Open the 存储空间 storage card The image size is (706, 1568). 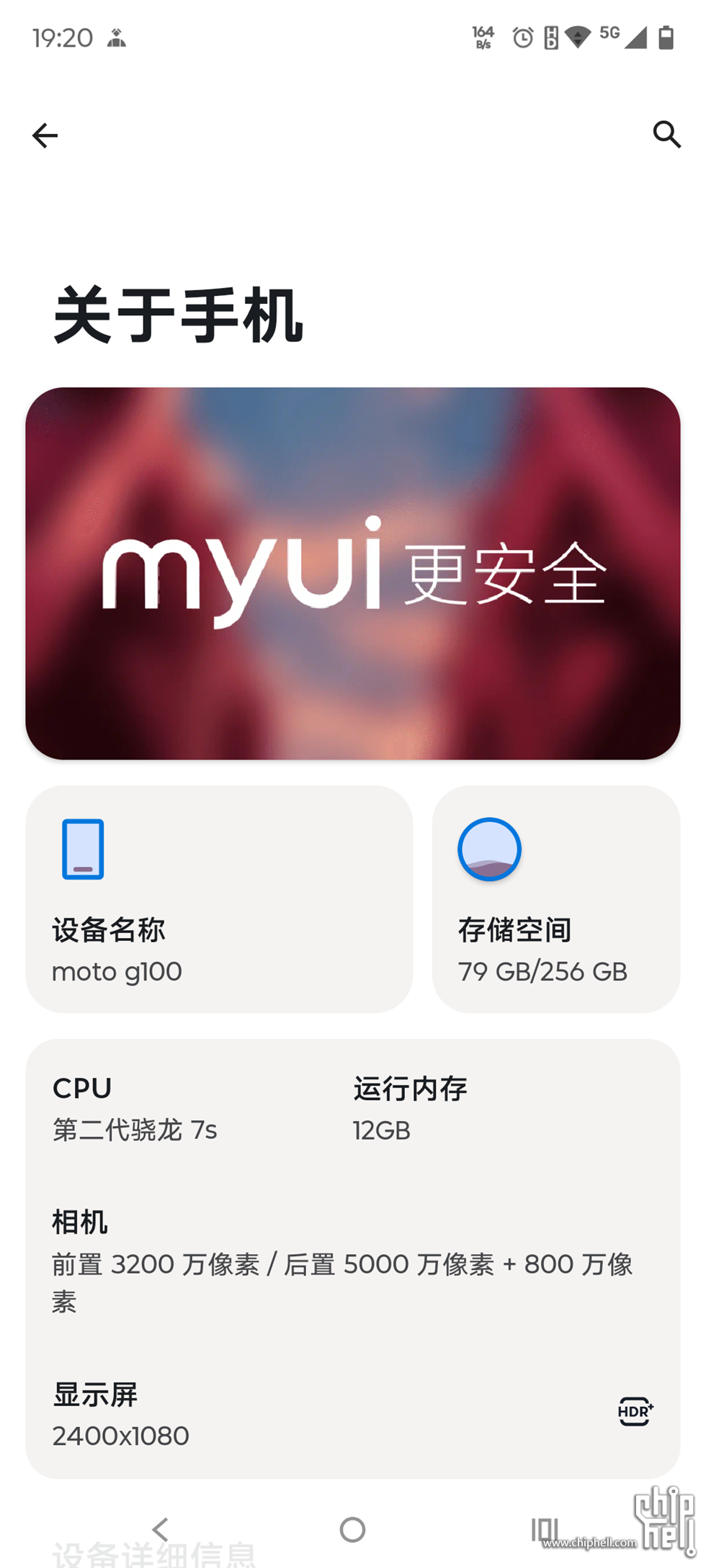coord(555,898)
